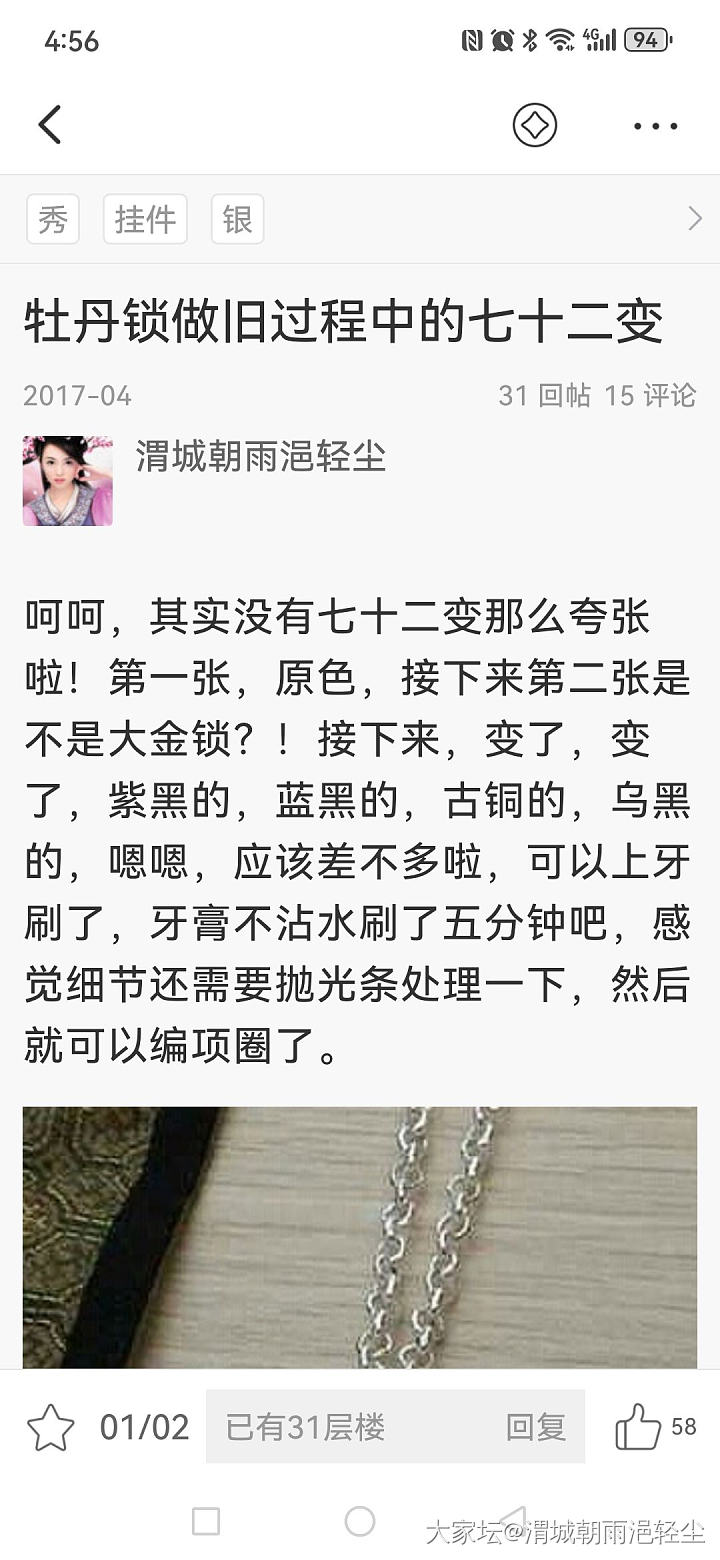Open author name 渭城朝雨浥轻尘
The height and width of the screenshot is (1560, 720).
click(260, 456)
